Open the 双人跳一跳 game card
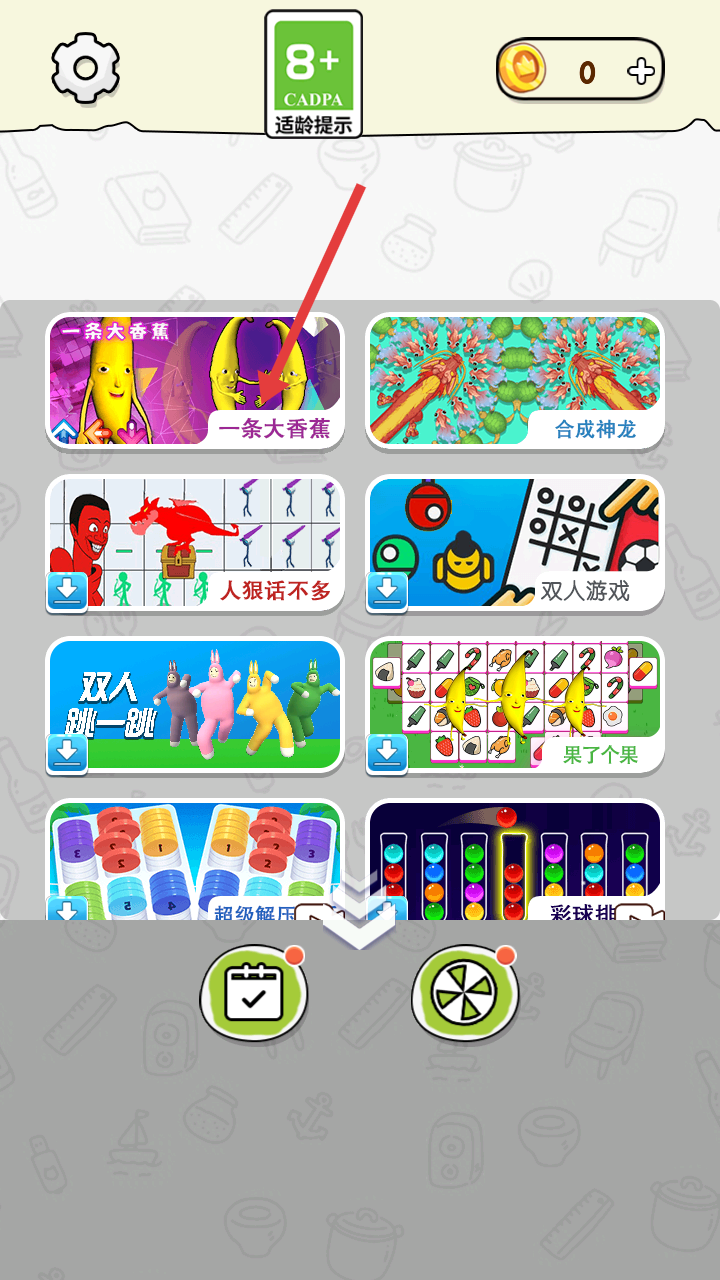Screen dimensions: 720x1280 pos(195,705)
